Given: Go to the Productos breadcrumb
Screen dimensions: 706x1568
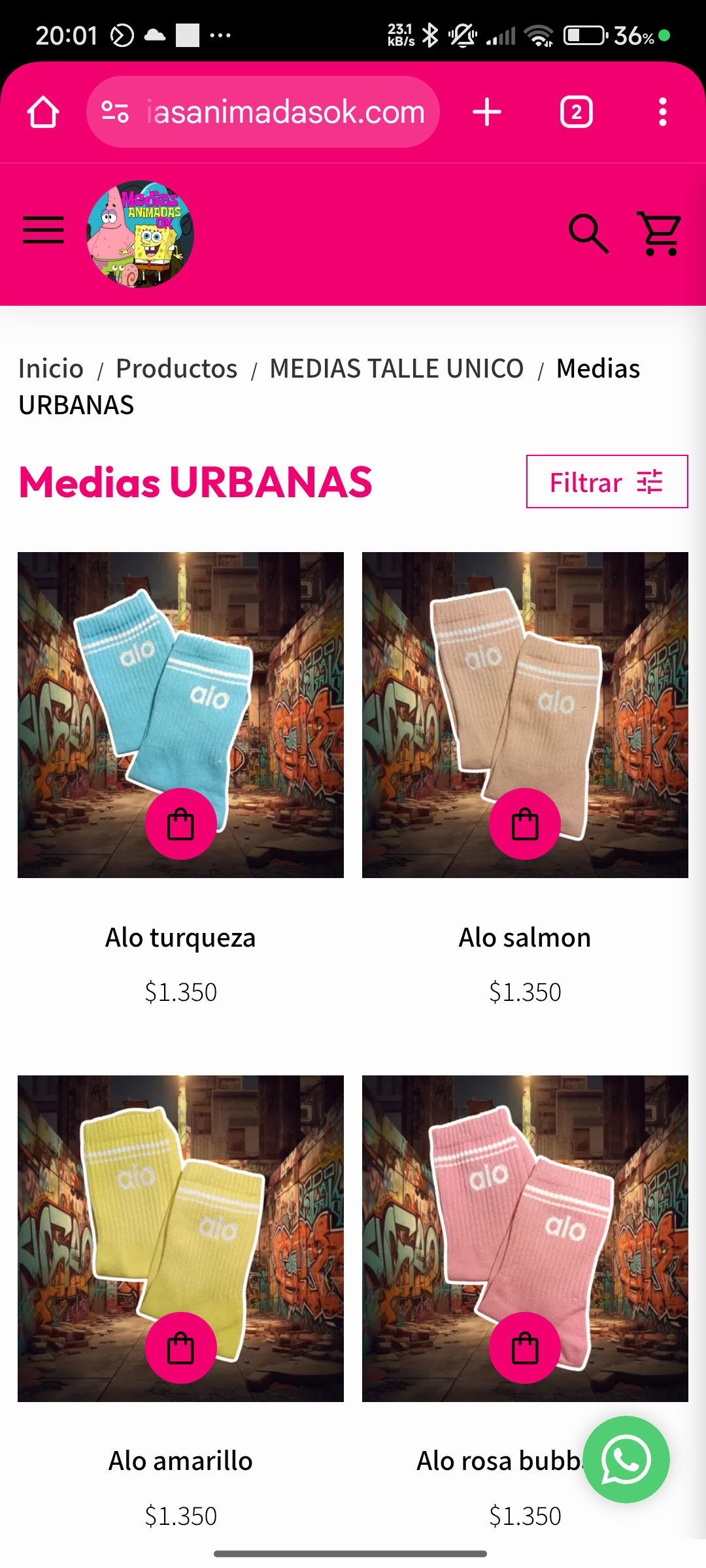Looking at the screenshot, I should [x=176, y=368].
